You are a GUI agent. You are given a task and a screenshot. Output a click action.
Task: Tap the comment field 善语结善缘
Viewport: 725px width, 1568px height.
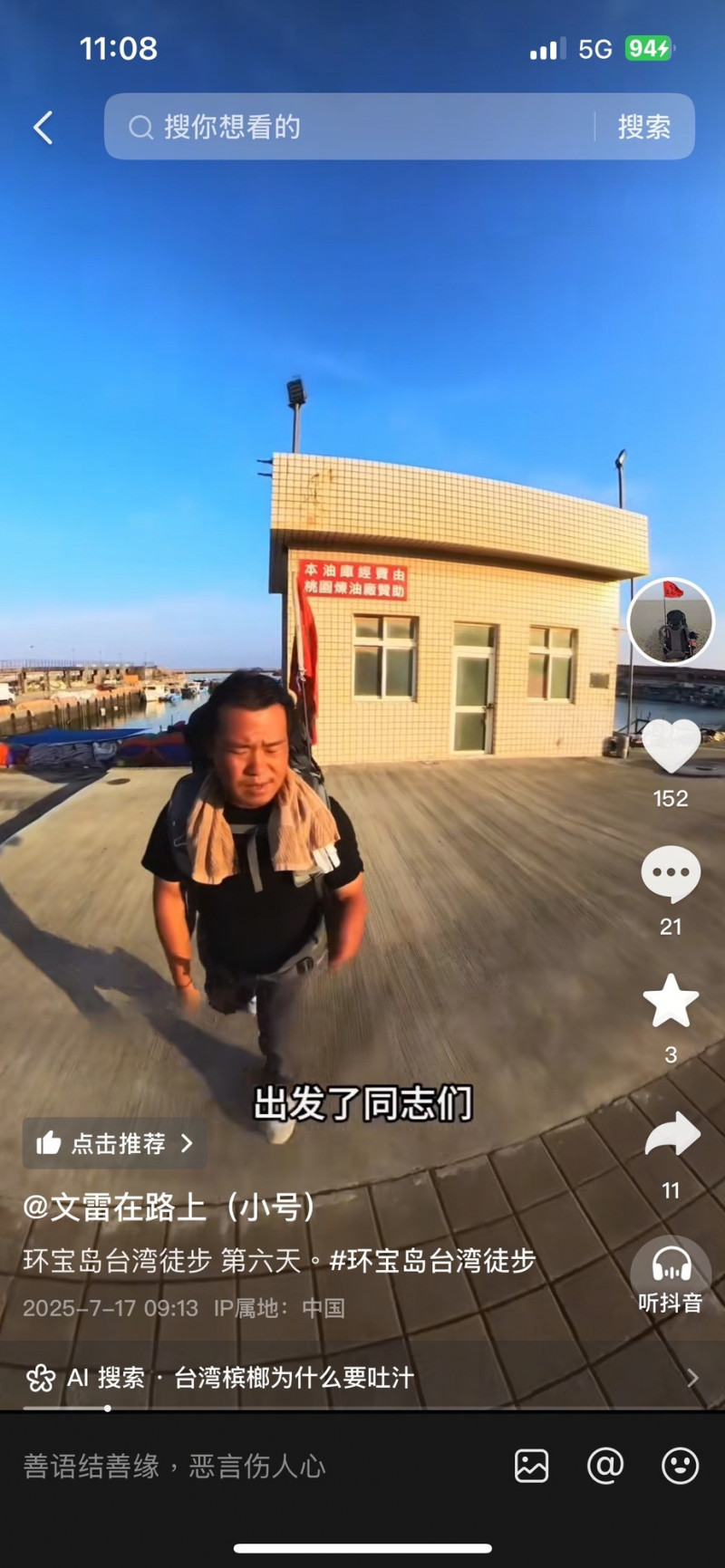pos(174,1467)
